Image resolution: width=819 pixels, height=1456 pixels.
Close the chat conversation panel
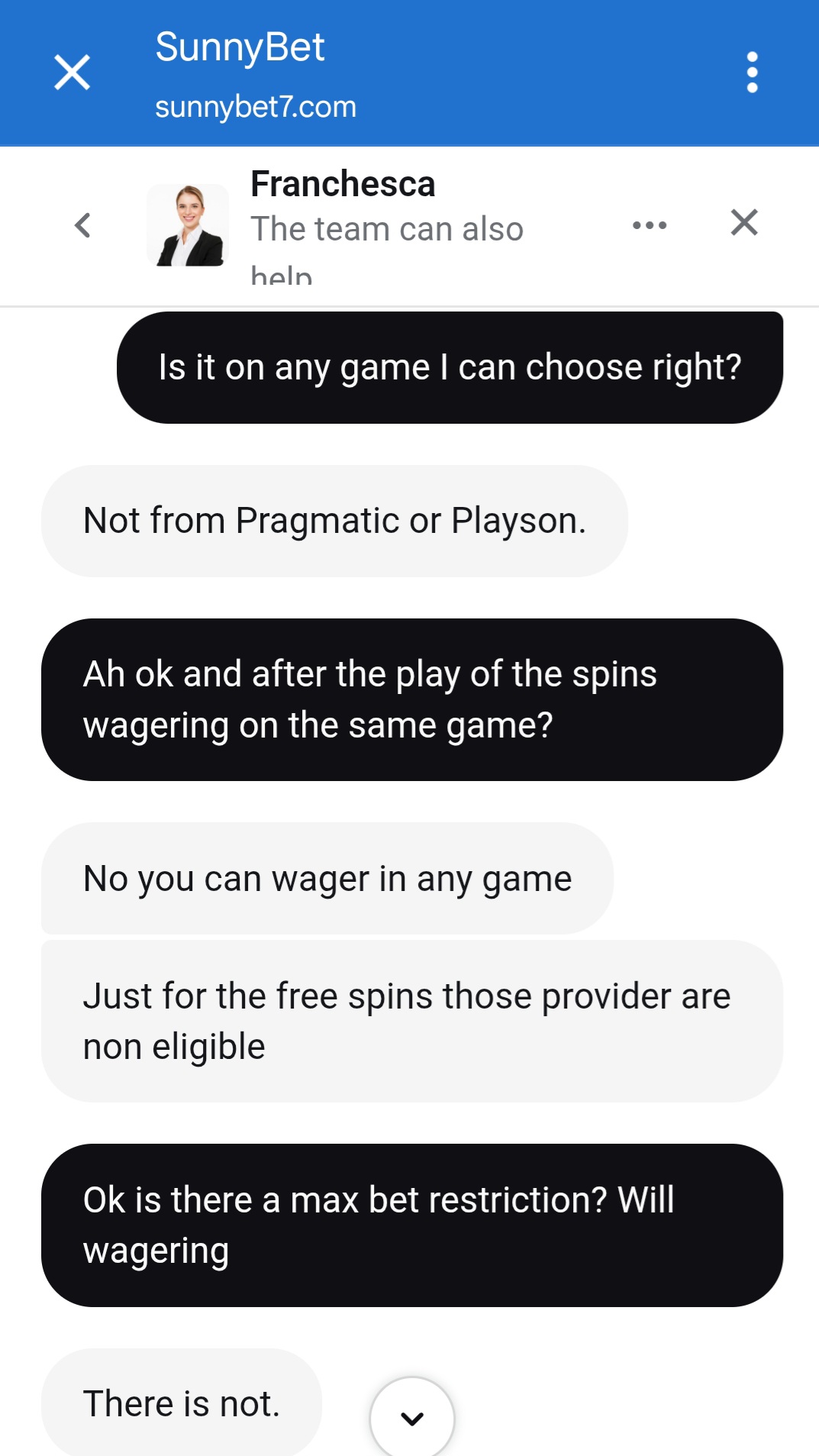coord(743,223)
